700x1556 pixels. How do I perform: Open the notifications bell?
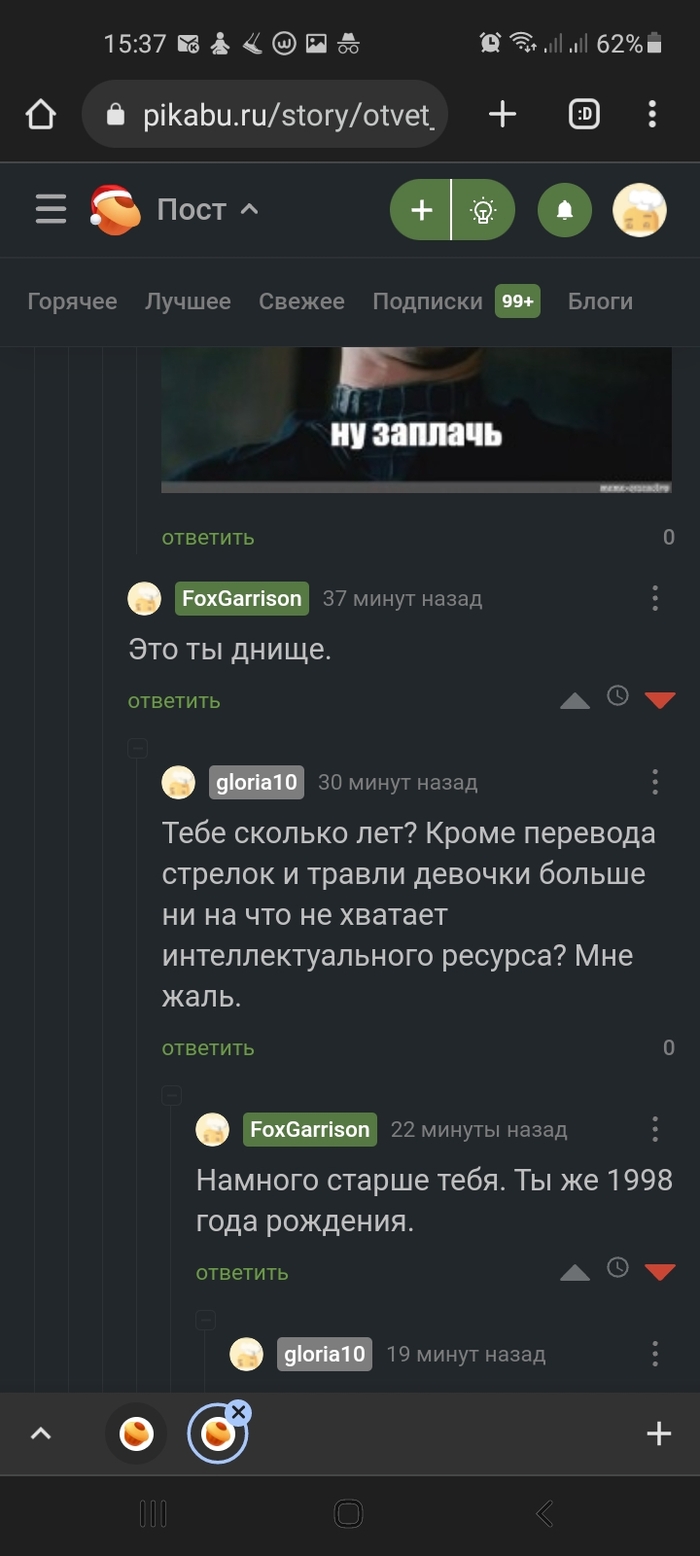click(x=564, y=210)
